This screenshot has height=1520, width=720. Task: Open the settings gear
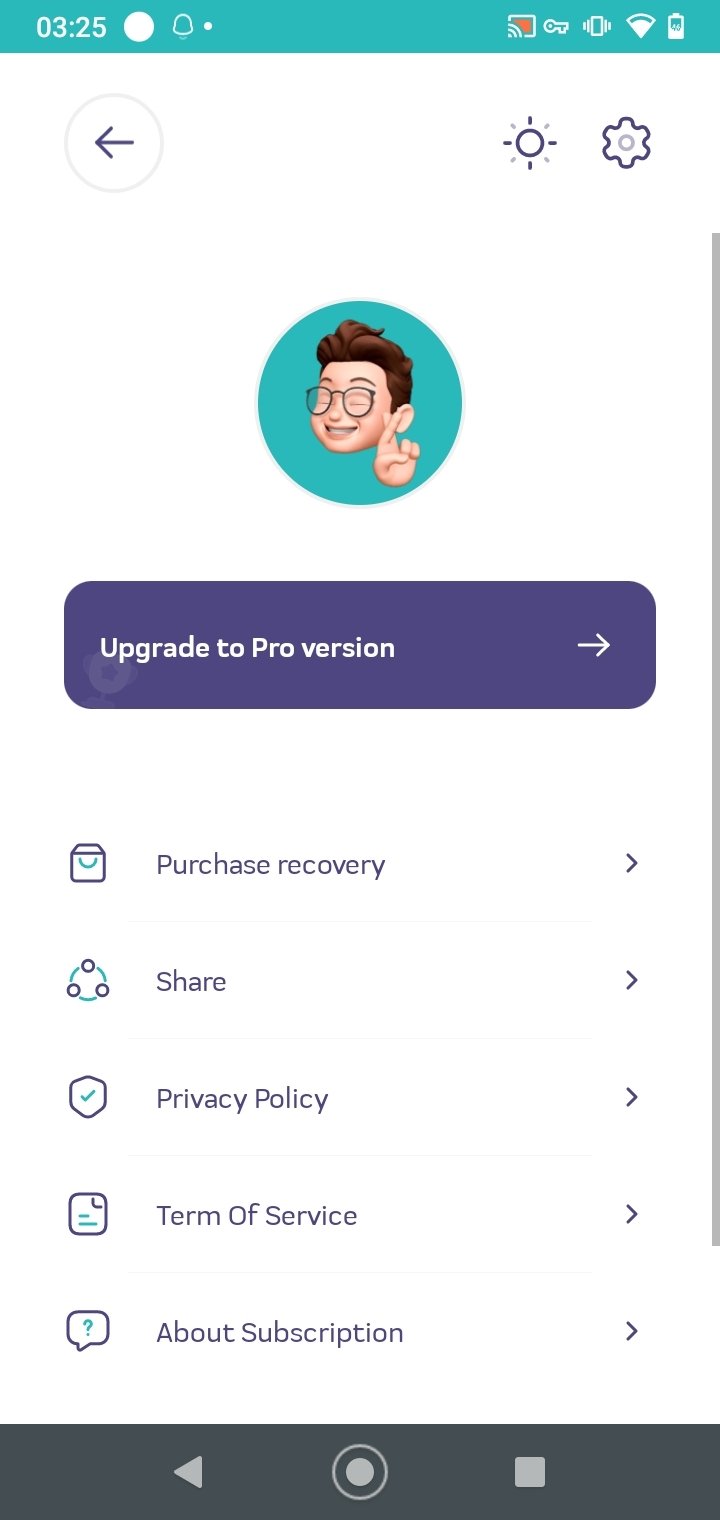(626, 143)
